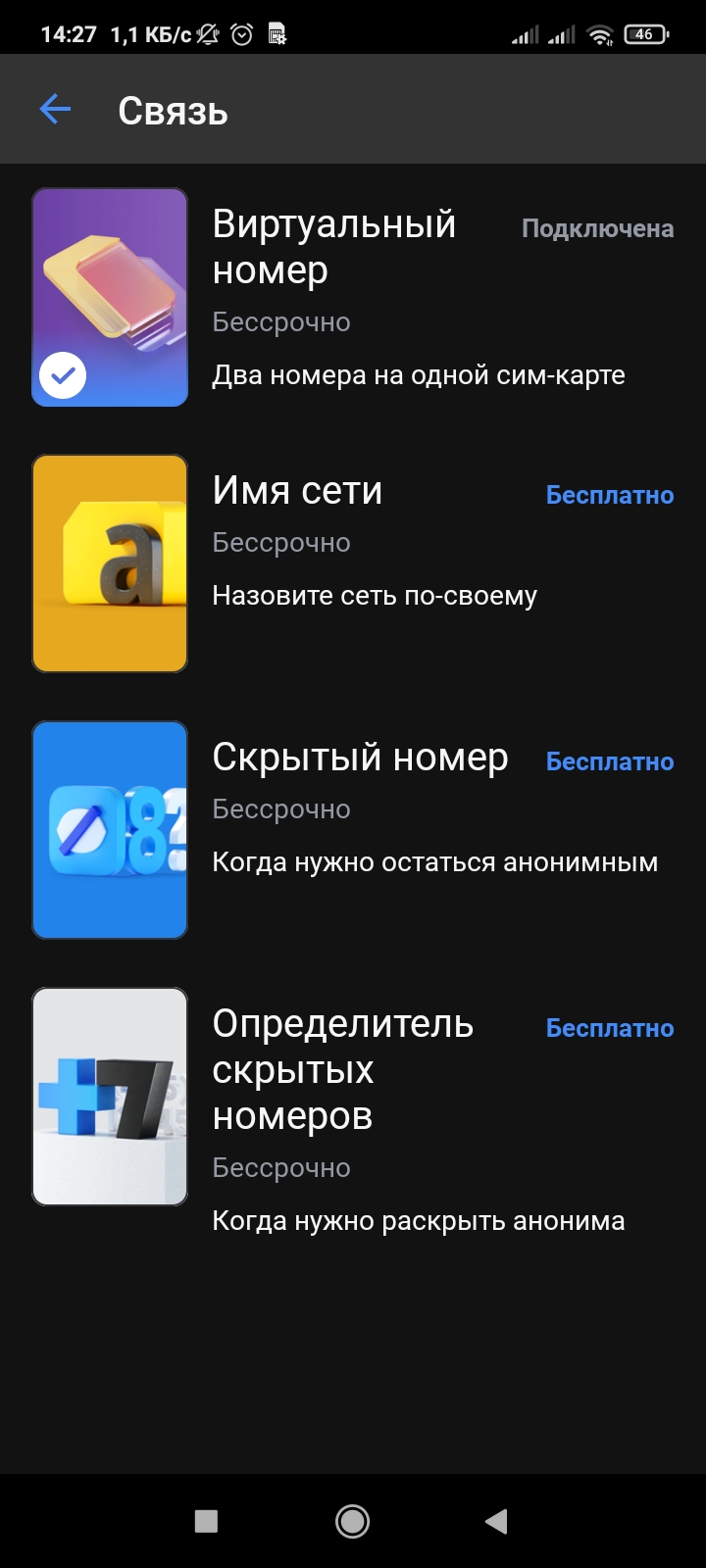Image resolution: width=706 pixels, height=1568 pixels.
Task: Open recent apps from navigation bar
Action: (x=206, y=1521)
